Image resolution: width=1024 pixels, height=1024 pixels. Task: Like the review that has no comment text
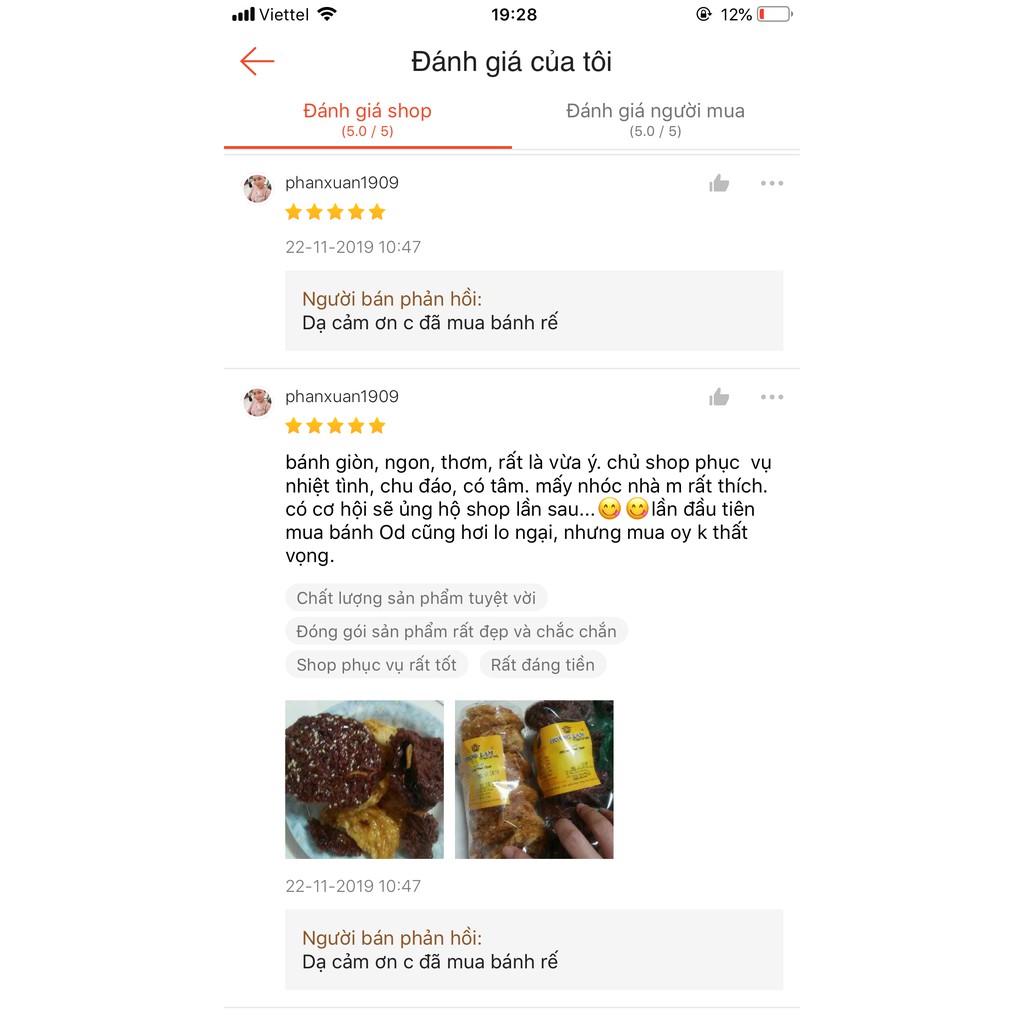coord(719,183)
